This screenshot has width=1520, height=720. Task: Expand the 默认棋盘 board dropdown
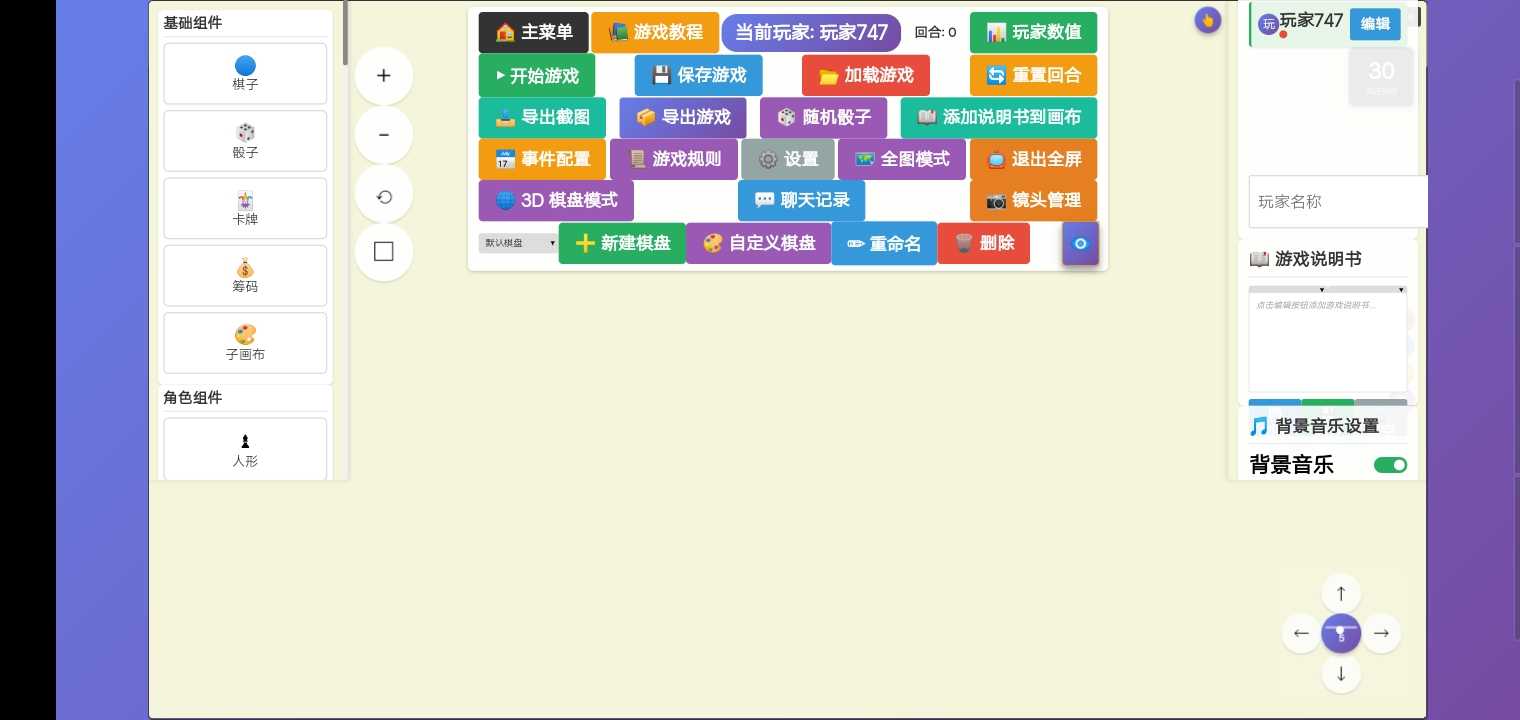(x=519, y=243)
